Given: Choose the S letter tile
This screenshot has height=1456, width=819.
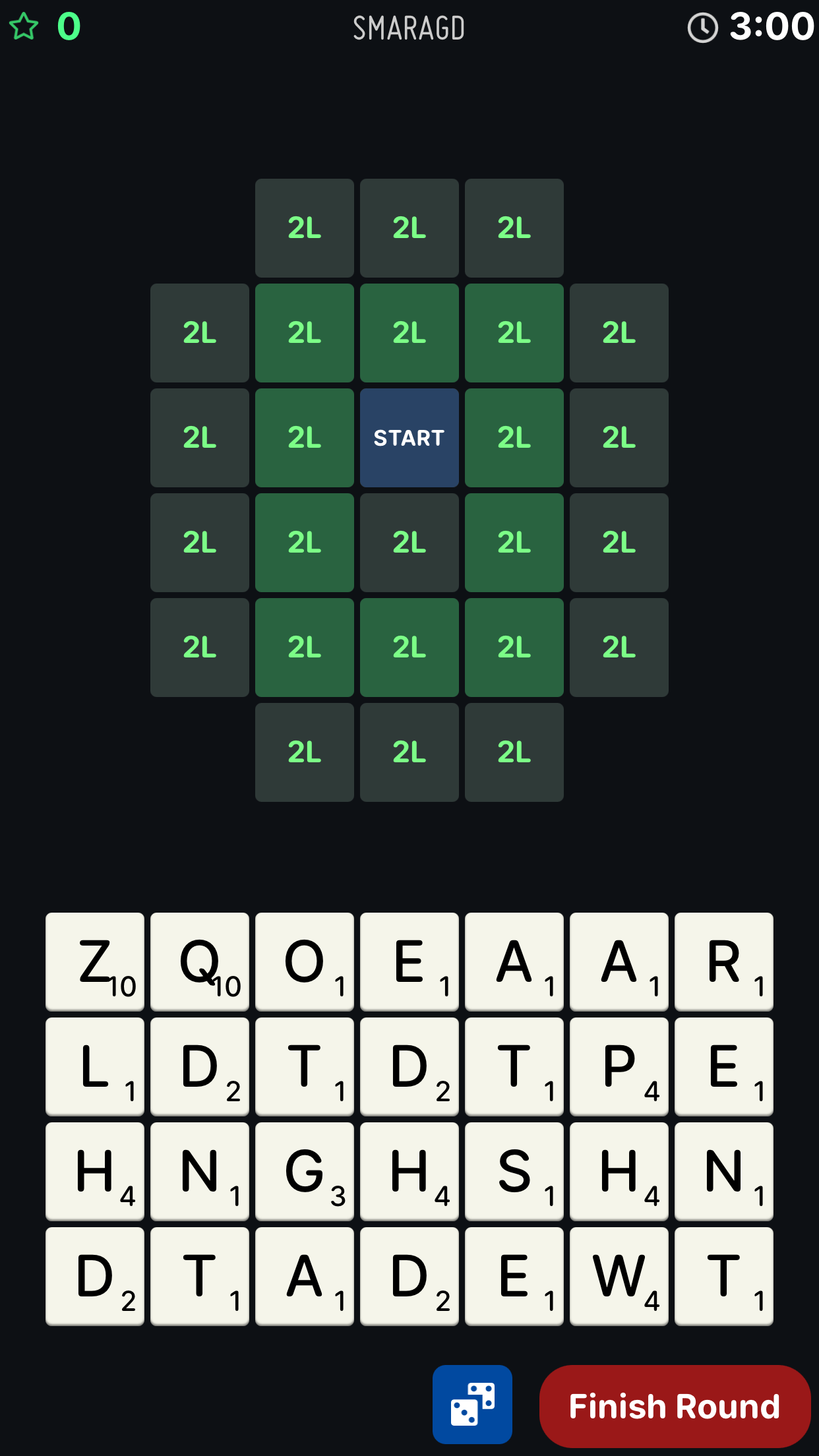Looking at the screenshot, I should pos(514,1171).
